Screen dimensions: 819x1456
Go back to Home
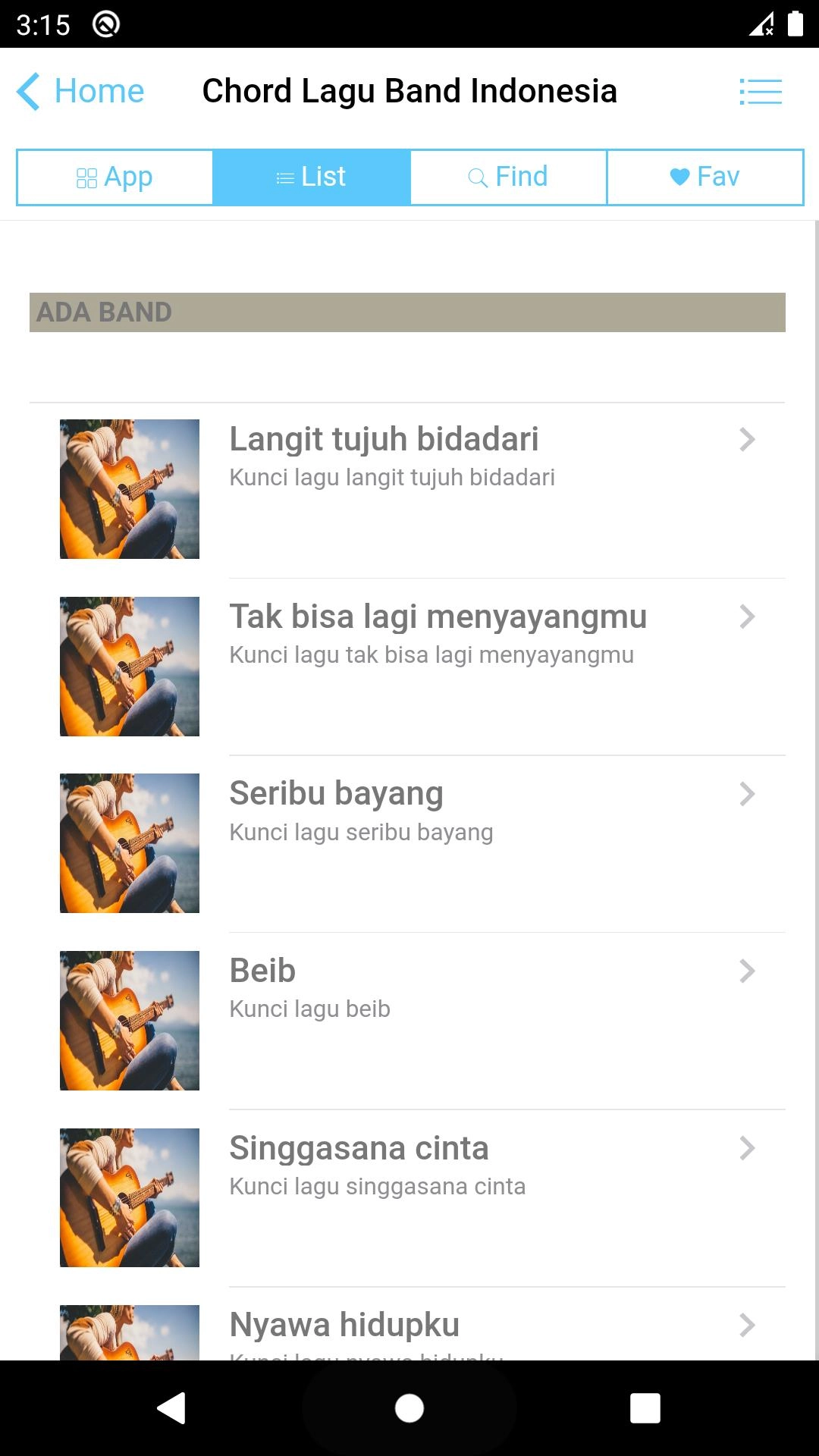pos(81,92)
